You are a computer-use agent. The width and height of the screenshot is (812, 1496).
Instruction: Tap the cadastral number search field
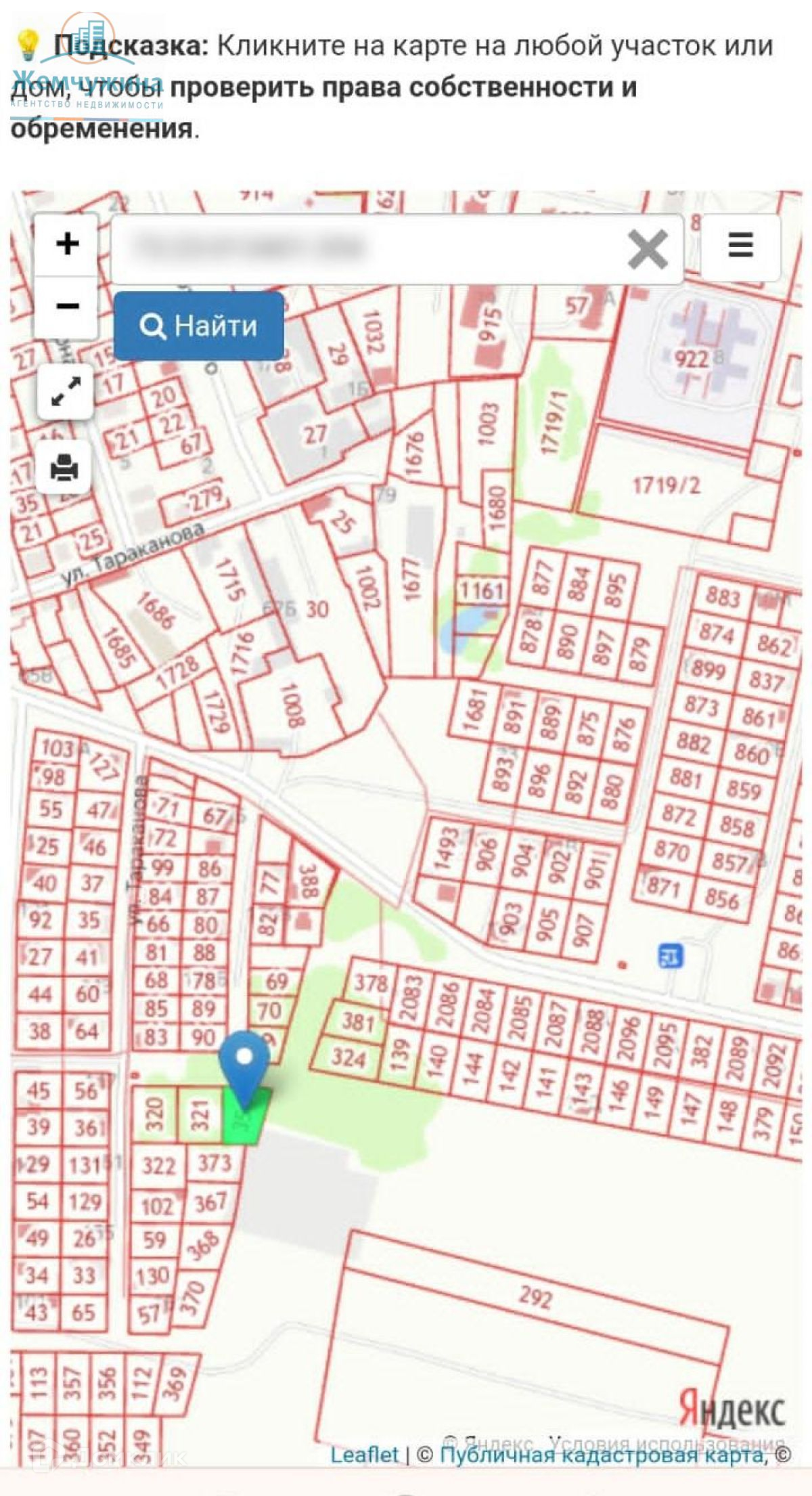pyautogui.click(x=369, y=249)
